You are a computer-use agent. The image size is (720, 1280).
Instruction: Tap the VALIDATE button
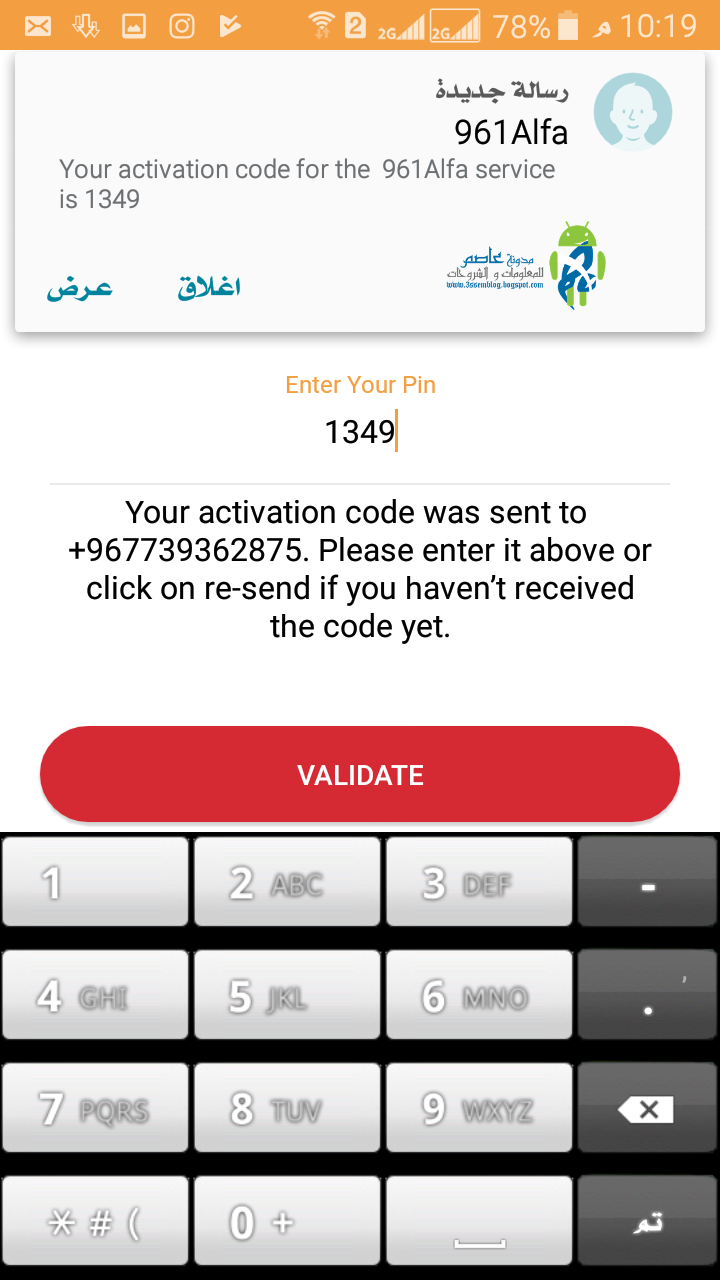click(x=360, y=775)
